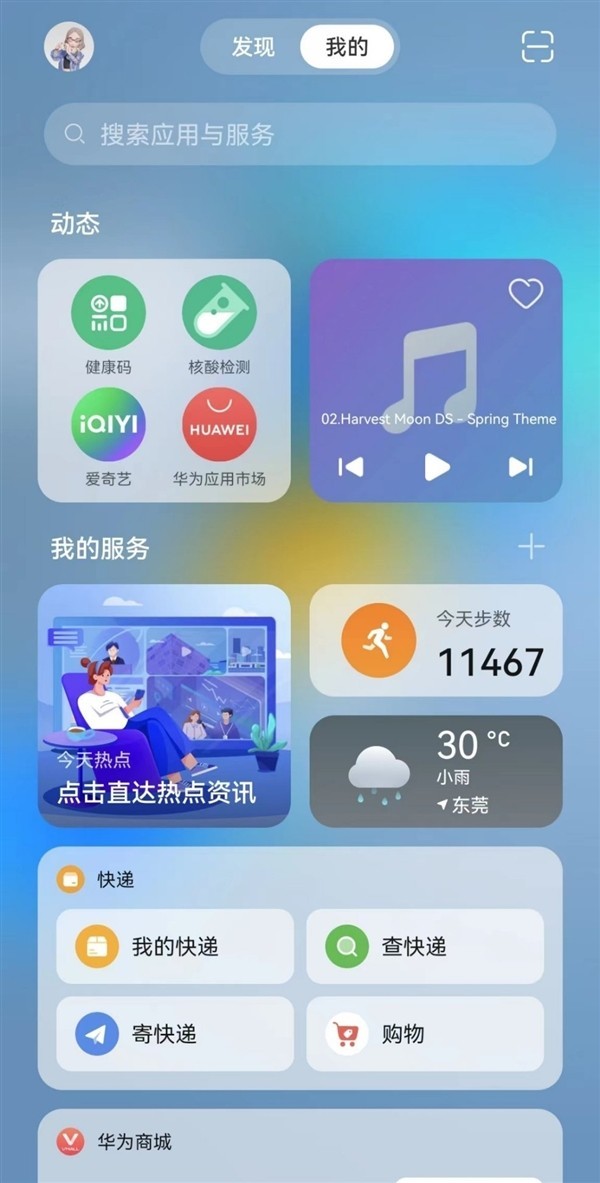Play the Harvest Moon DS track
This screenshot has width=600, height=1183.
(436, 466)
